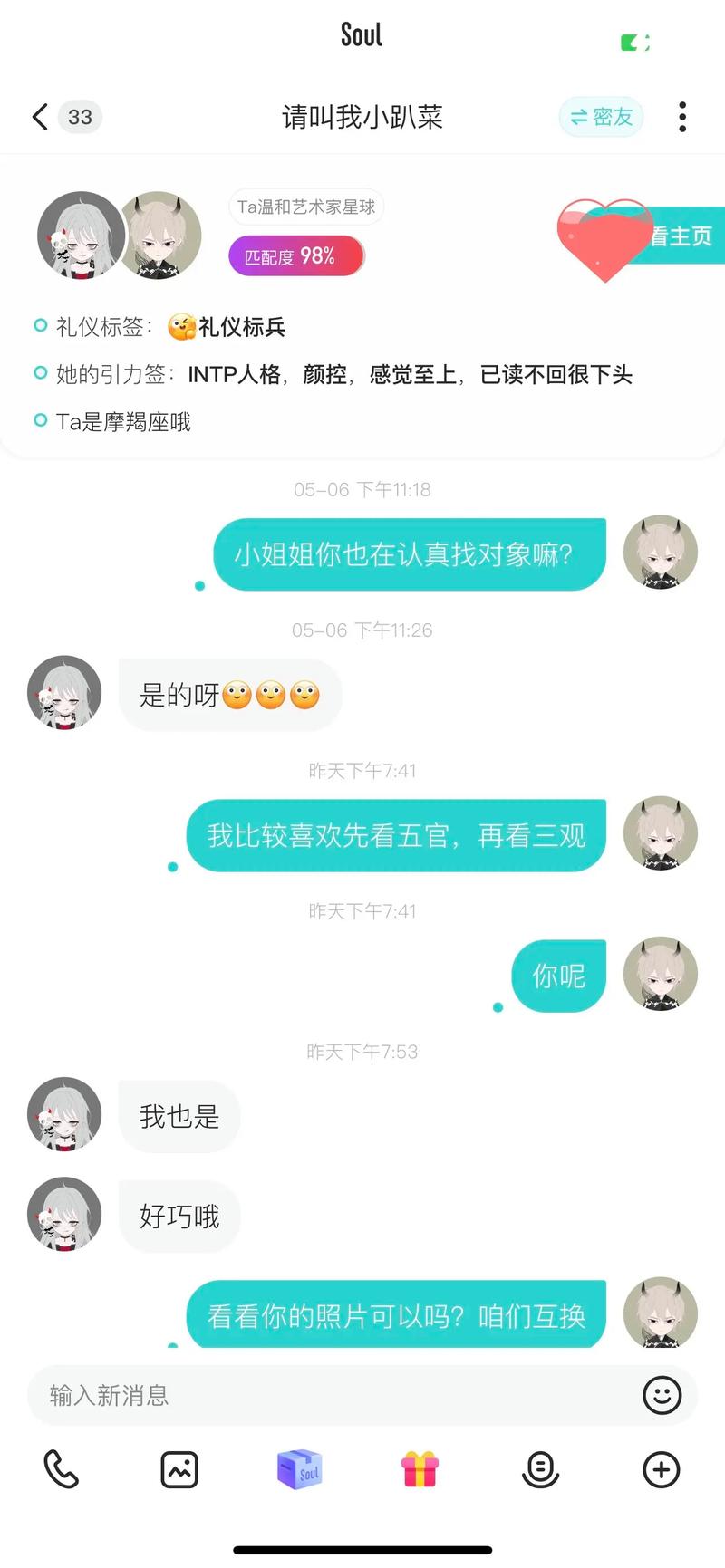Viewport: 725px width, 1568px height.
Task: Tap her avatar beside 我也是
Action: click(x=63, y=1115)
